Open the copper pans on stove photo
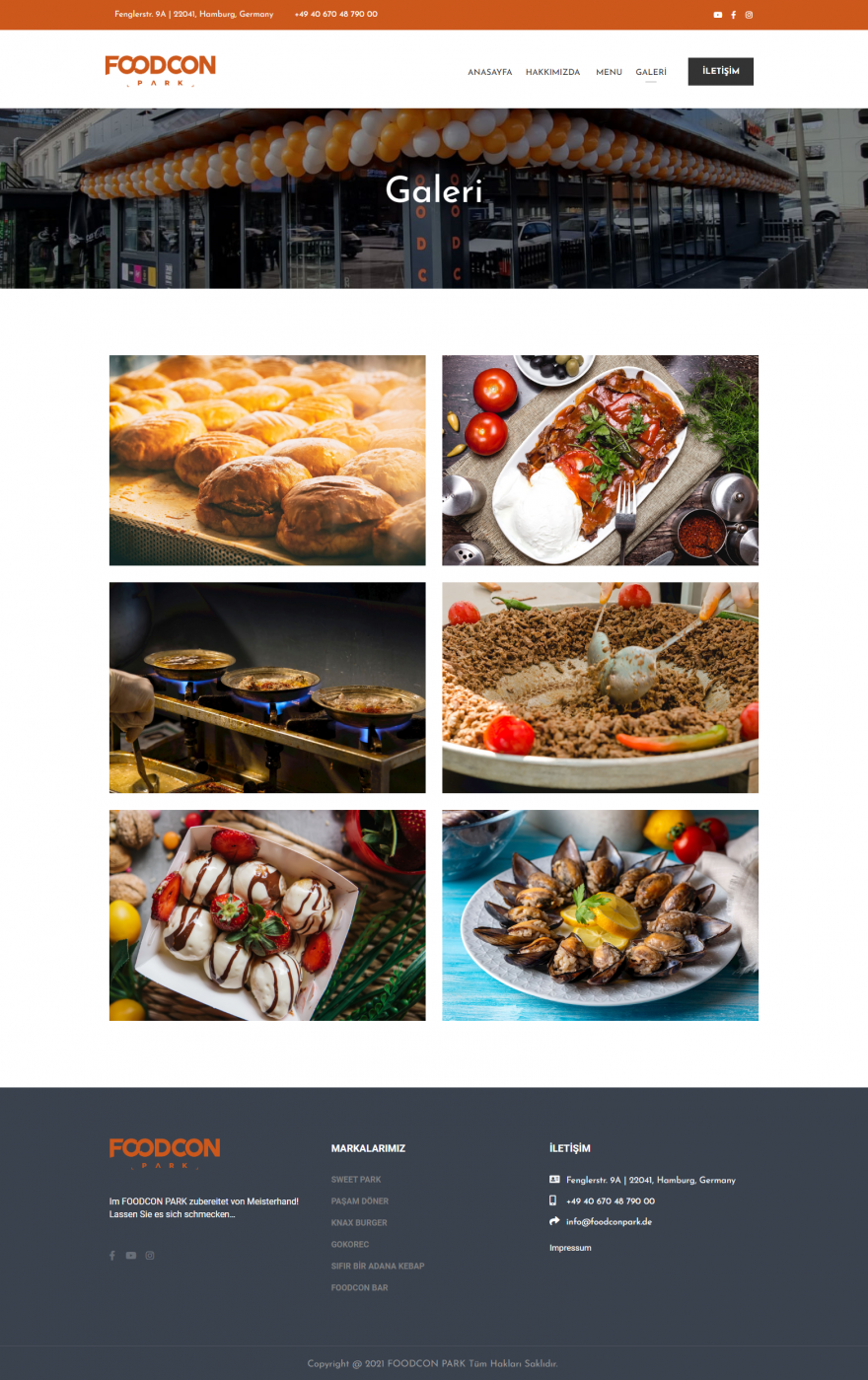 267,688
